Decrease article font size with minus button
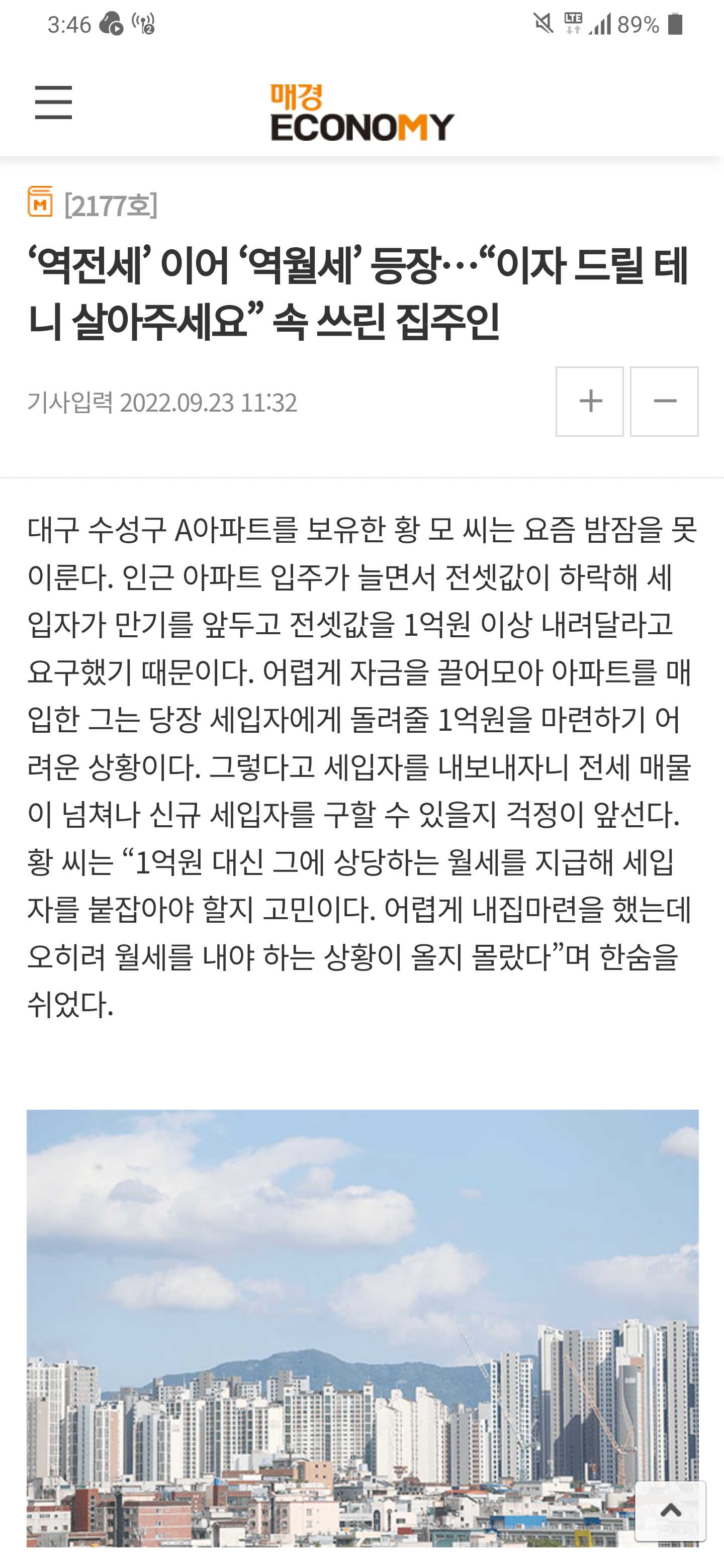 (x=664, y=401)
